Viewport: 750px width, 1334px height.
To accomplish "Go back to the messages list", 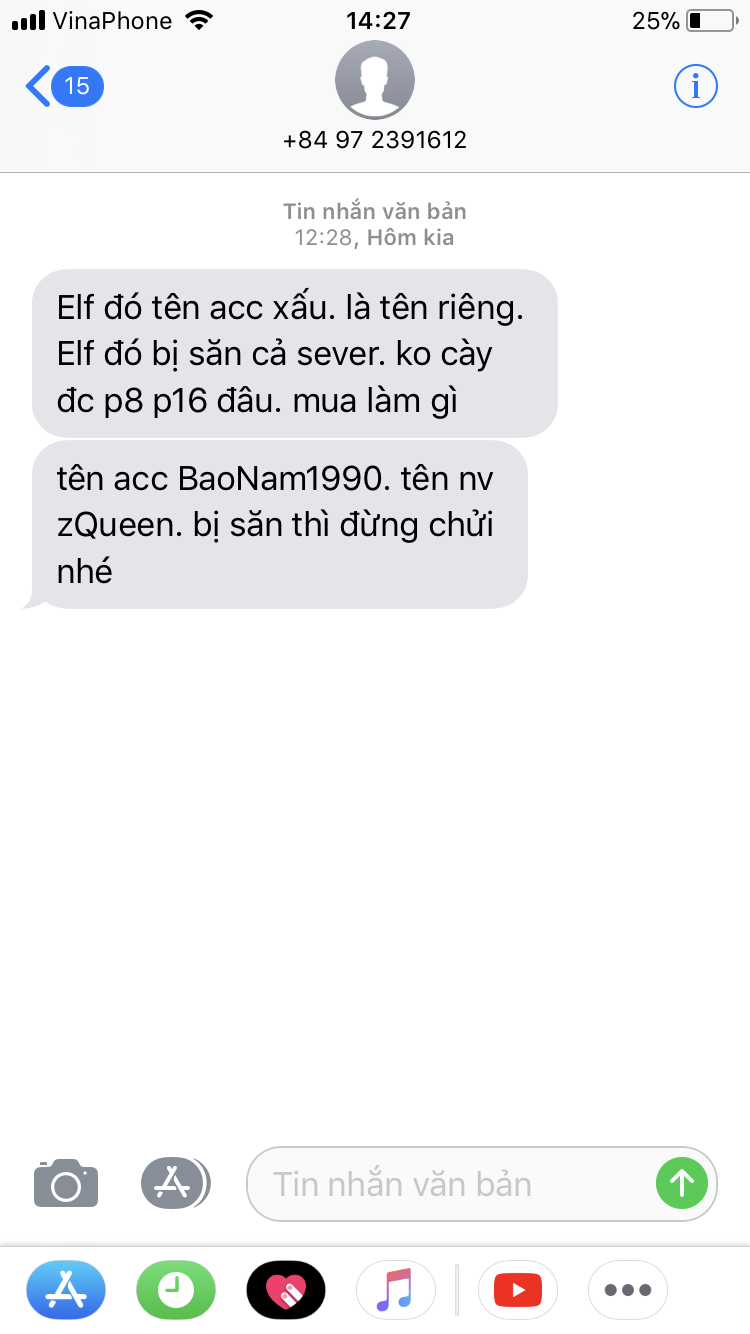I will [64, 87].
